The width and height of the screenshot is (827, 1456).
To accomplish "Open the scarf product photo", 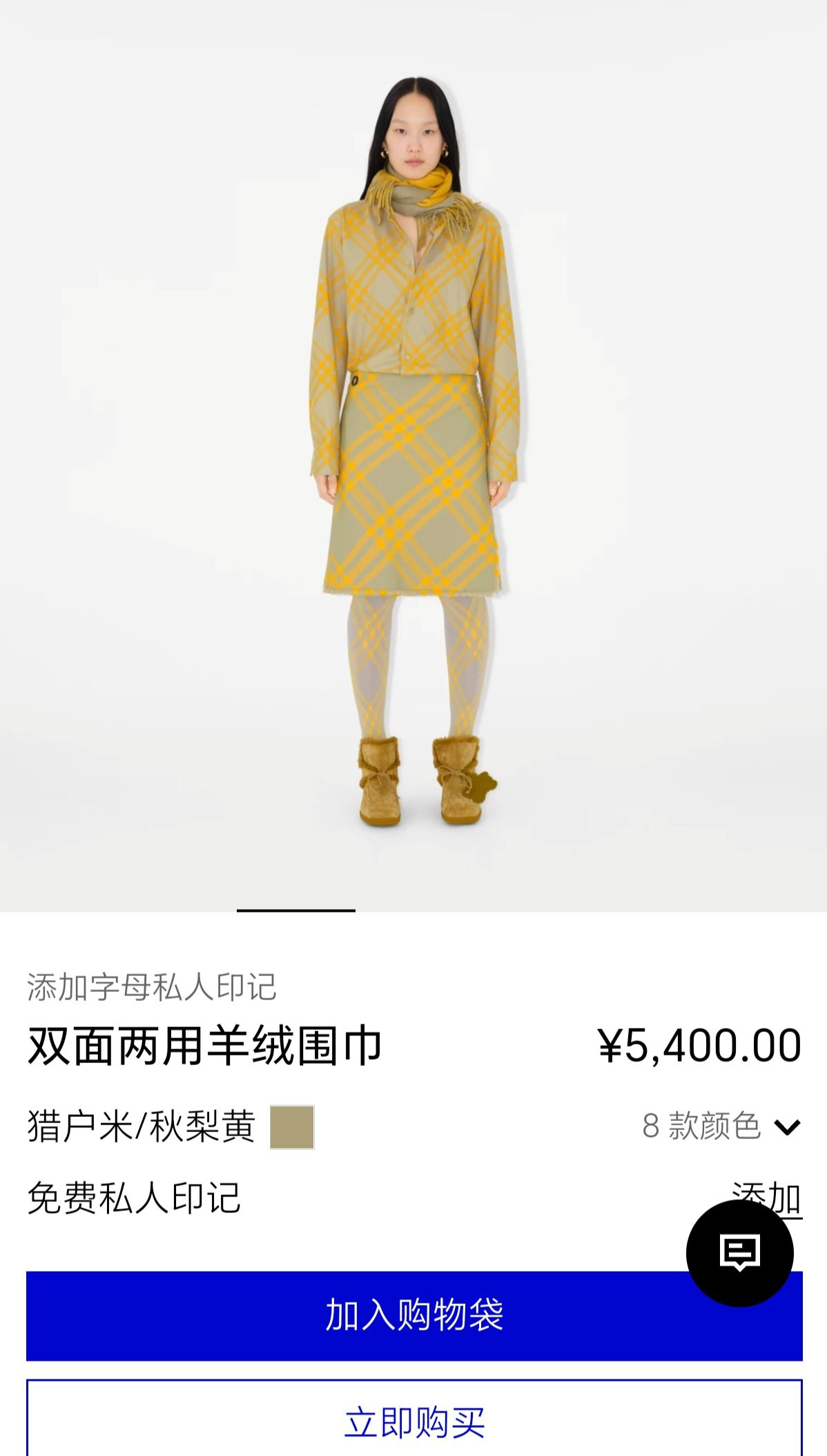I will click(x=413, y=456).
